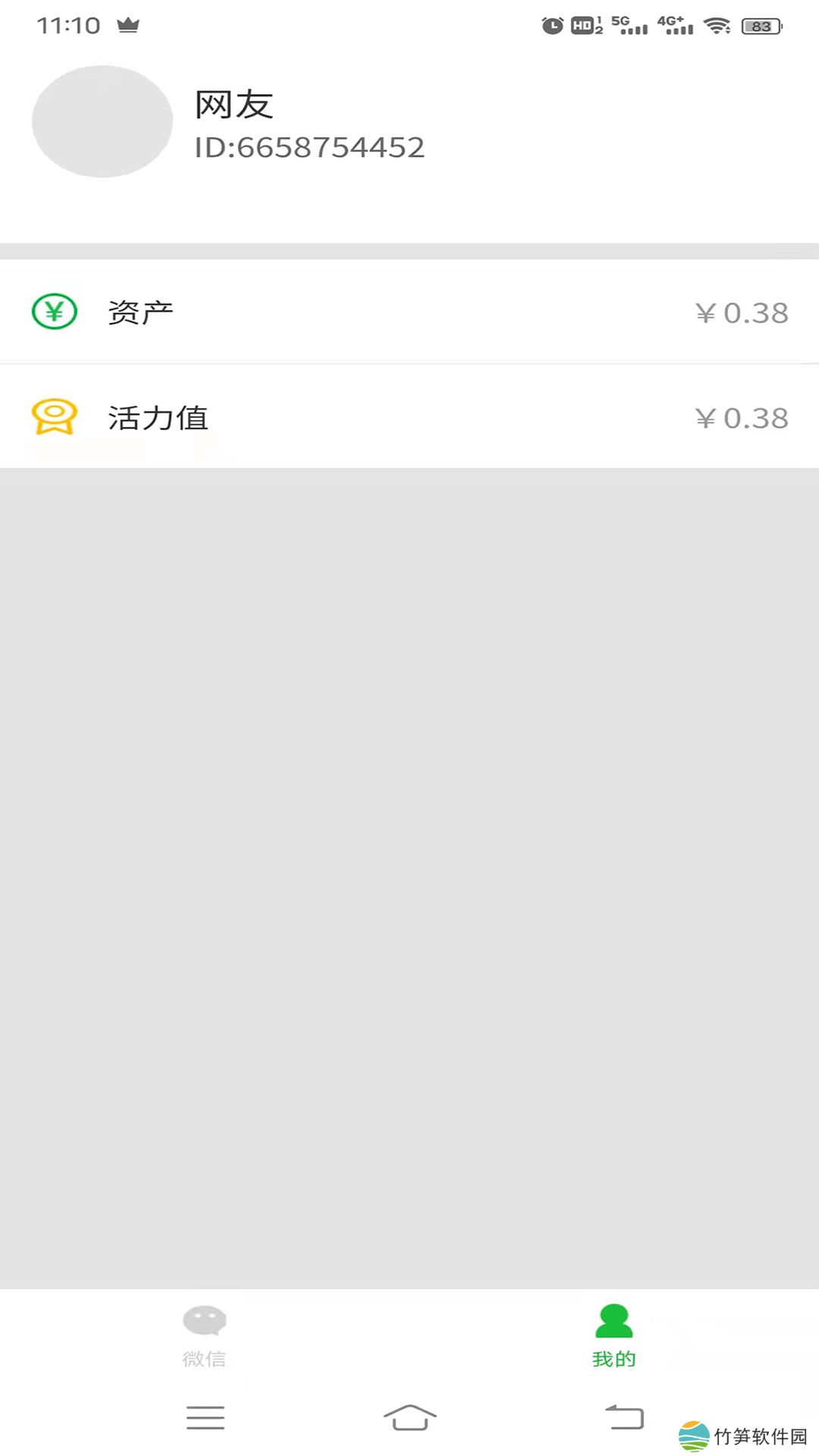The width and height of the screenshot is (819, 1456).
Task: Open the 资产 assets row
Action: pos(409,312)
